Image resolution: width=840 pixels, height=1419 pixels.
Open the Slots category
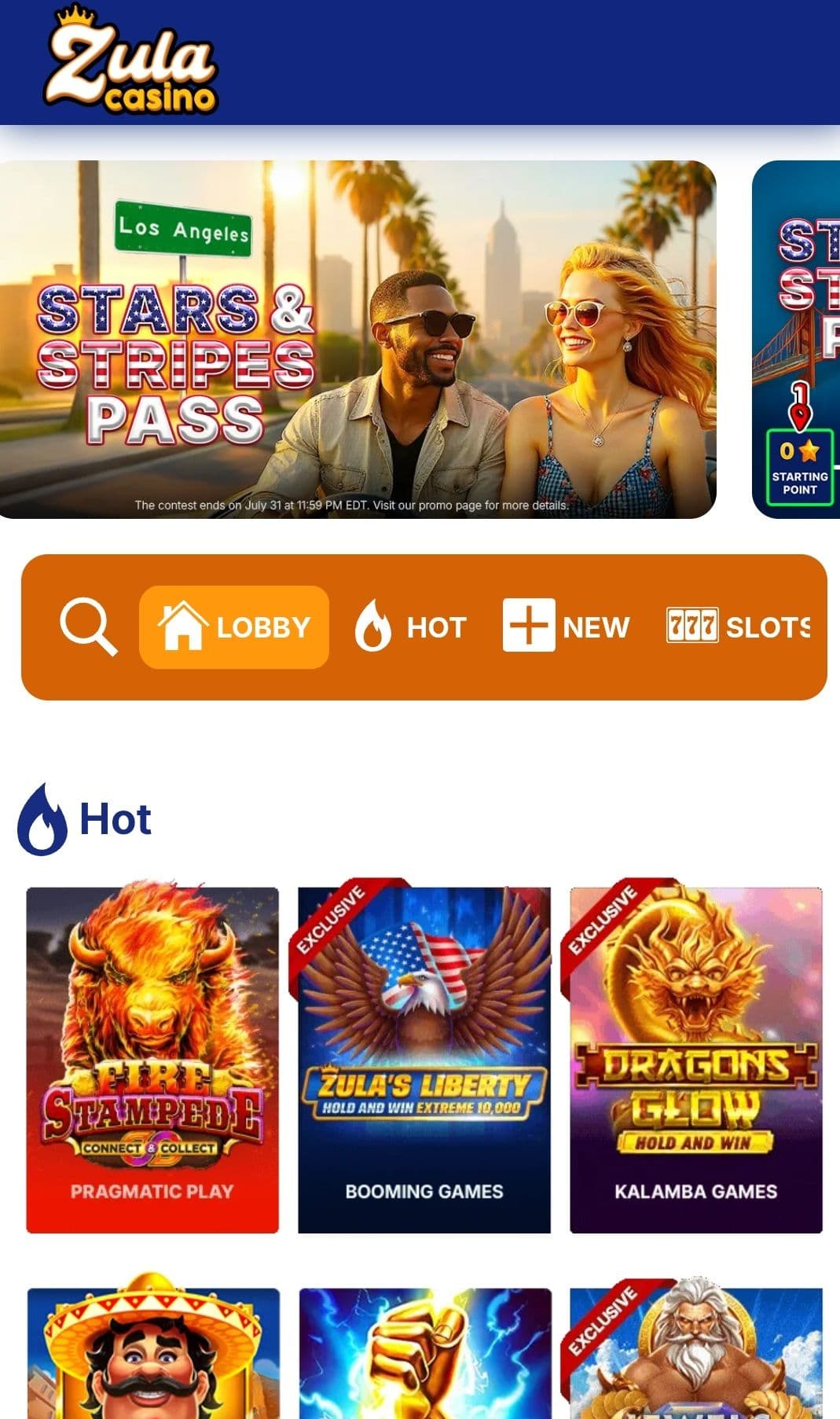(x=737, y=627)
